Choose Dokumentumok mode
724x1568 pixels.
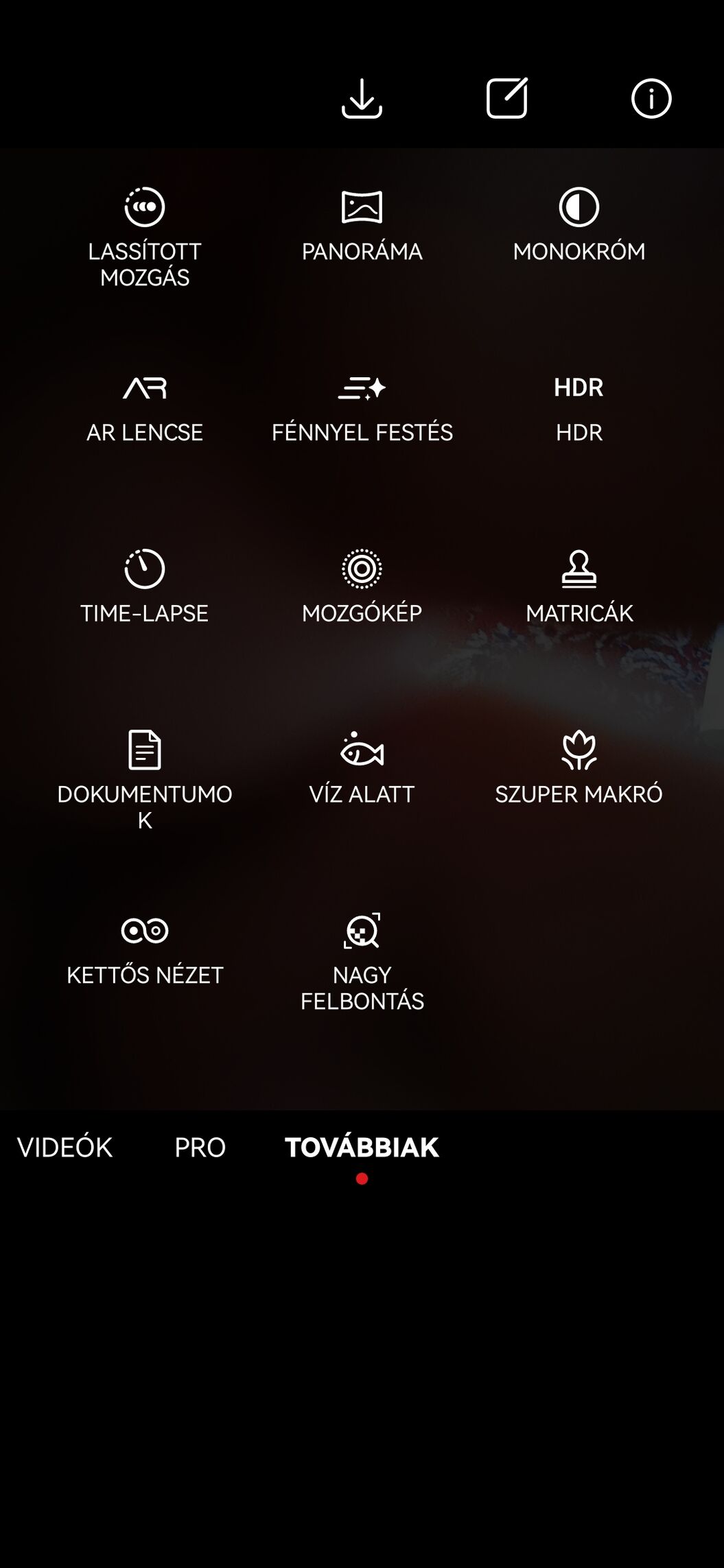click(x=145, y=780)
